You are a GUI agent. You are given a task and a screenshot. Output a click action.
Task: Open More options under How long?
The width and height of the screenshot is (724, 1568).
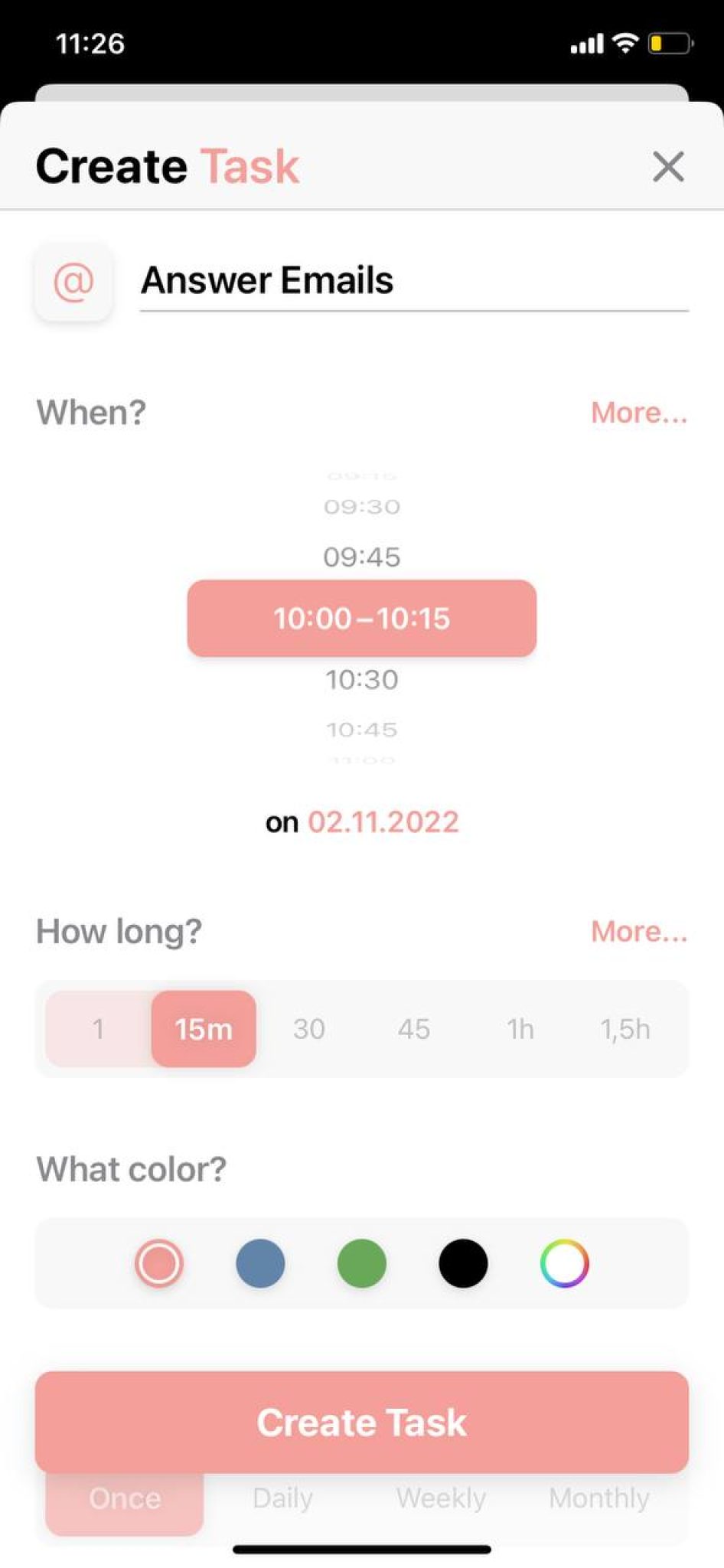[x=638, y=931]
